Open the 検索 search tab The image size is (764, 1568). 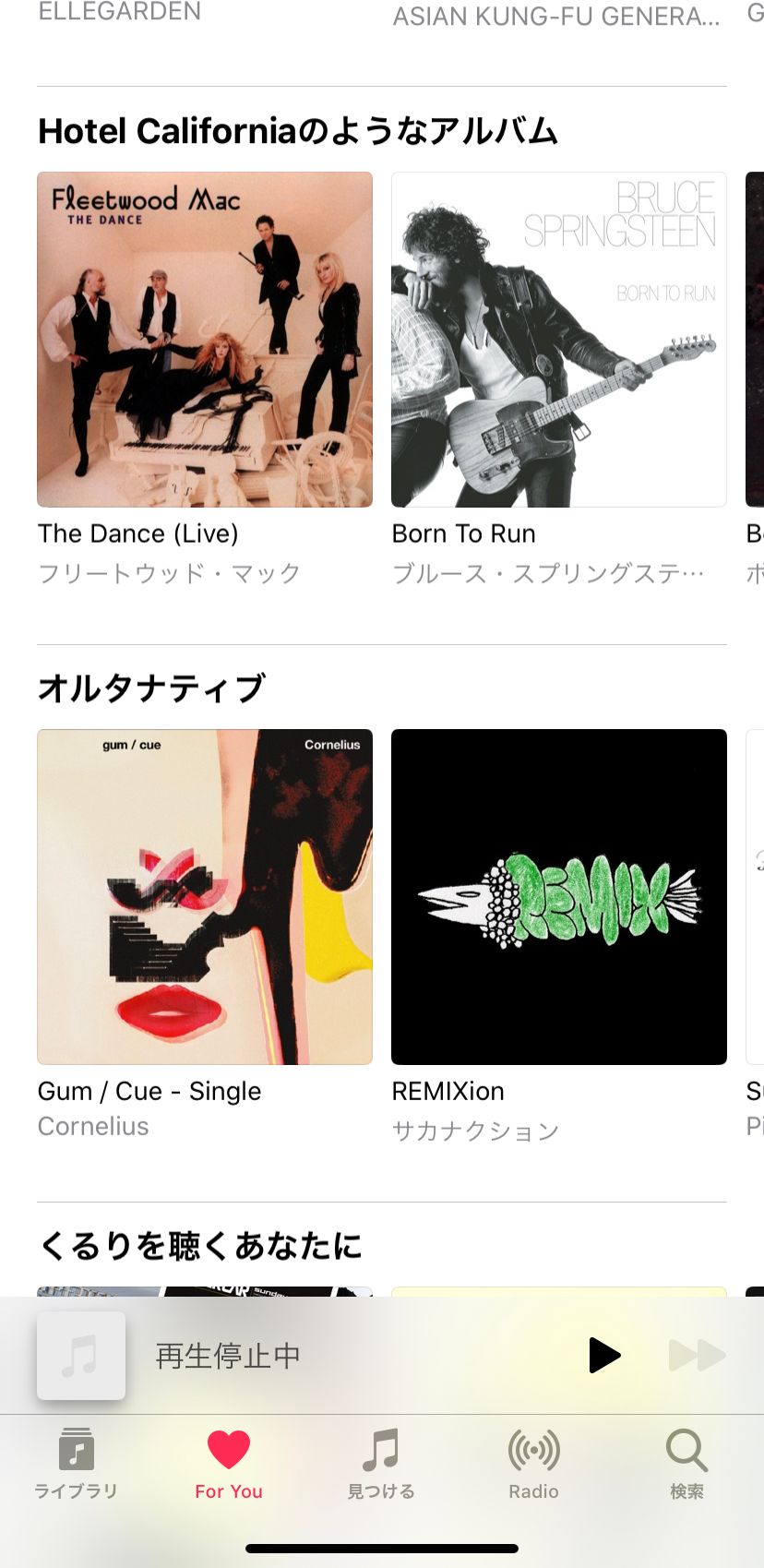[x=686, y=1464]
